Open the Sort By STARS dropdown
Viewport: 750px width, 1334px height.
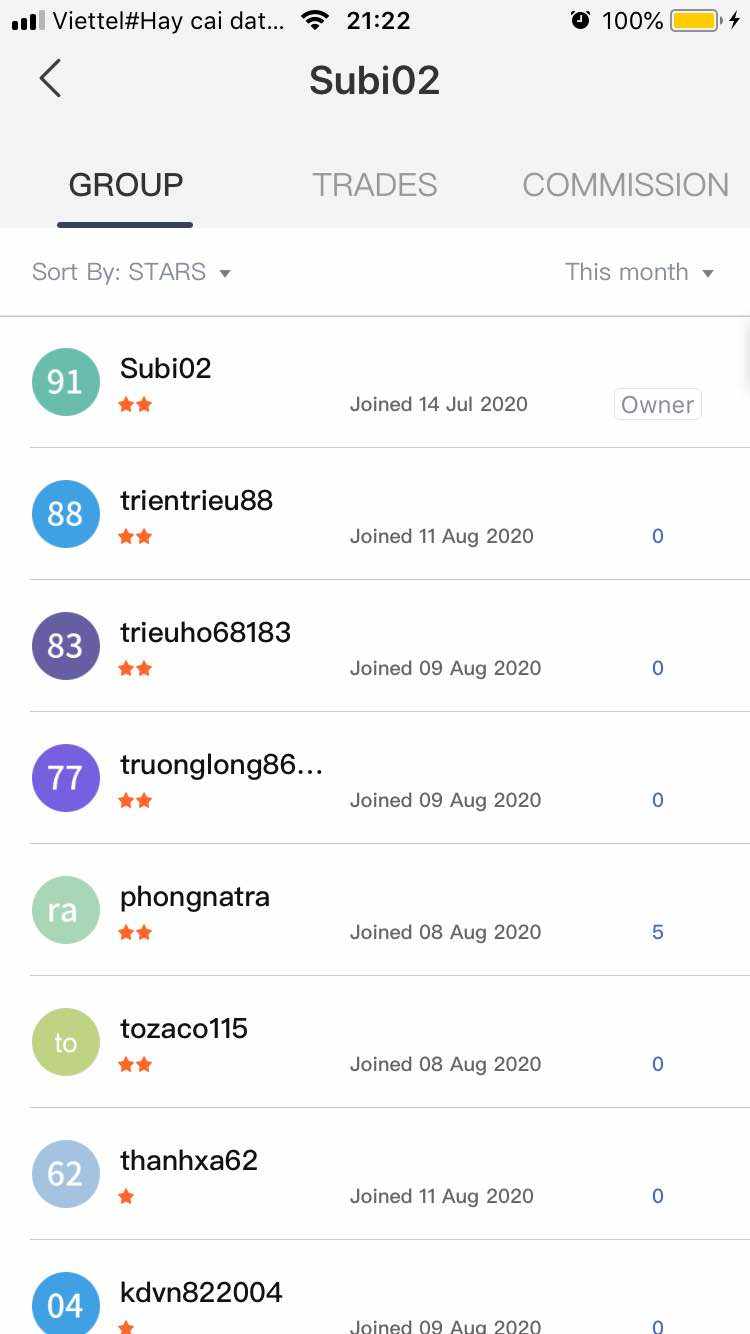pyautogui.click(x=131, y=272)
